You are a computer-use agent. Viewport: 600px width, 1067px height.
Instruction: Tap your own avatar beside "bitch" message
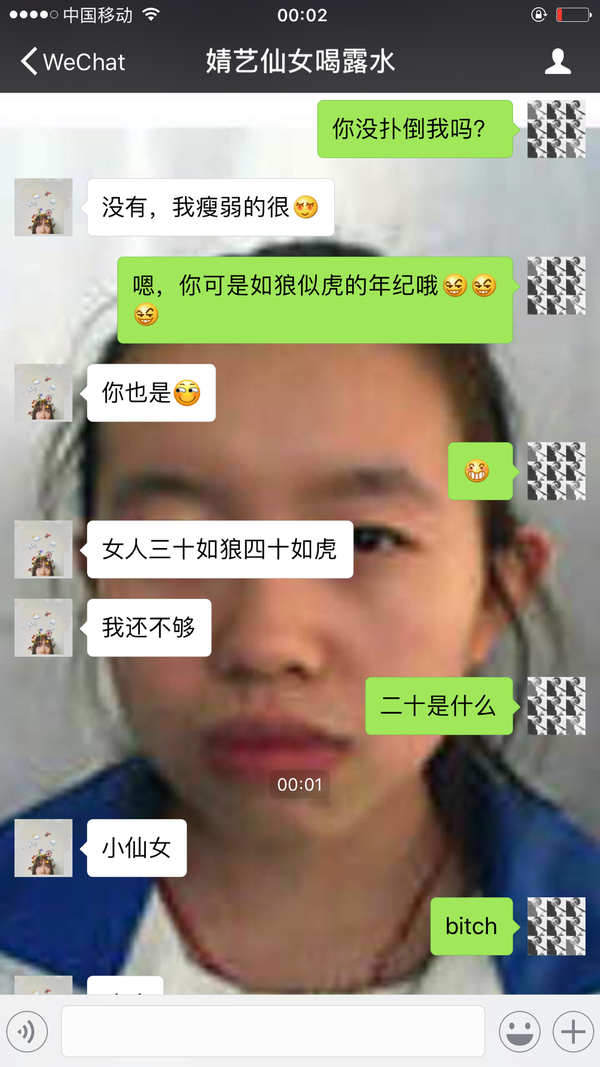[x=556, y=926]
